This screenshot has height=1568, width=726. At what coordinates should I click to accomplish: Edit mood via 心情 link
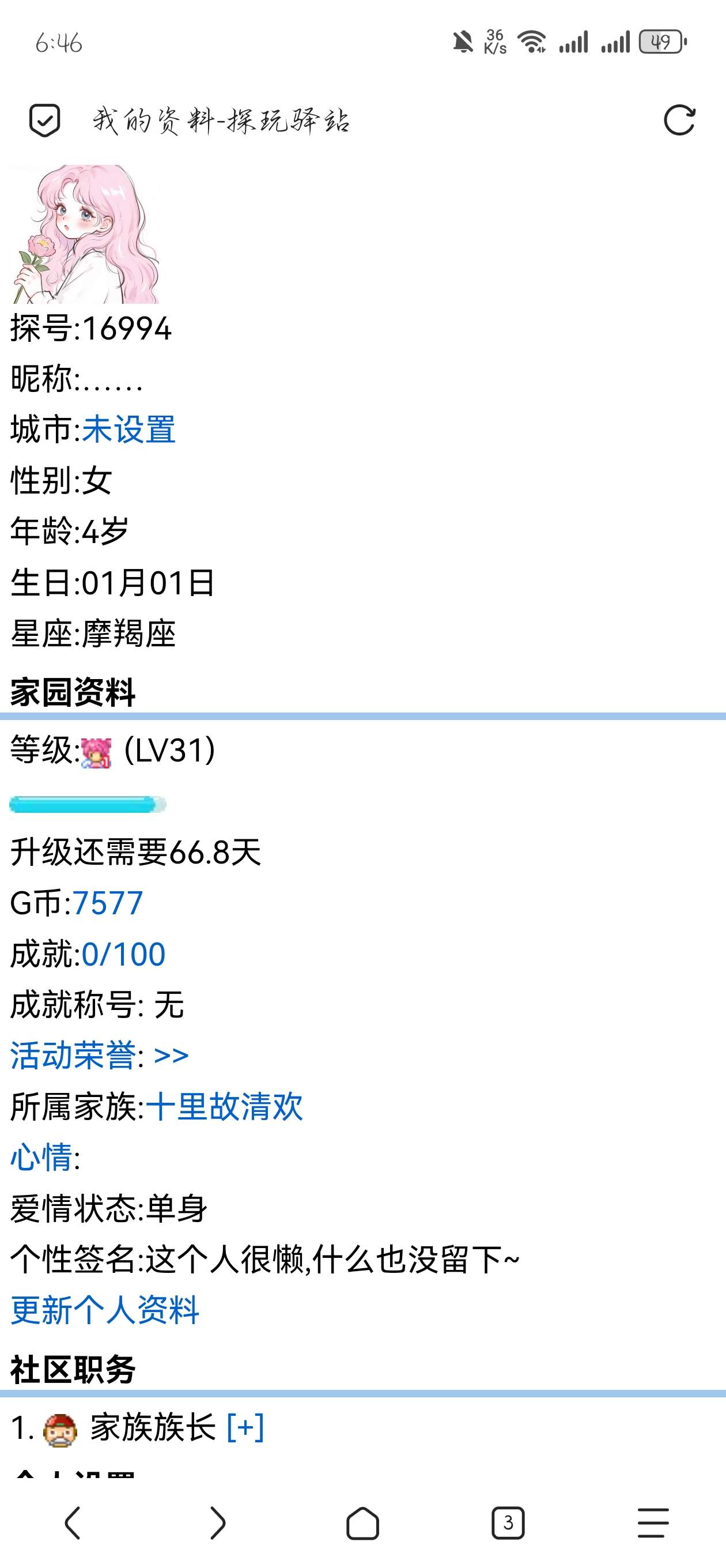click(x=41, y=1157)
